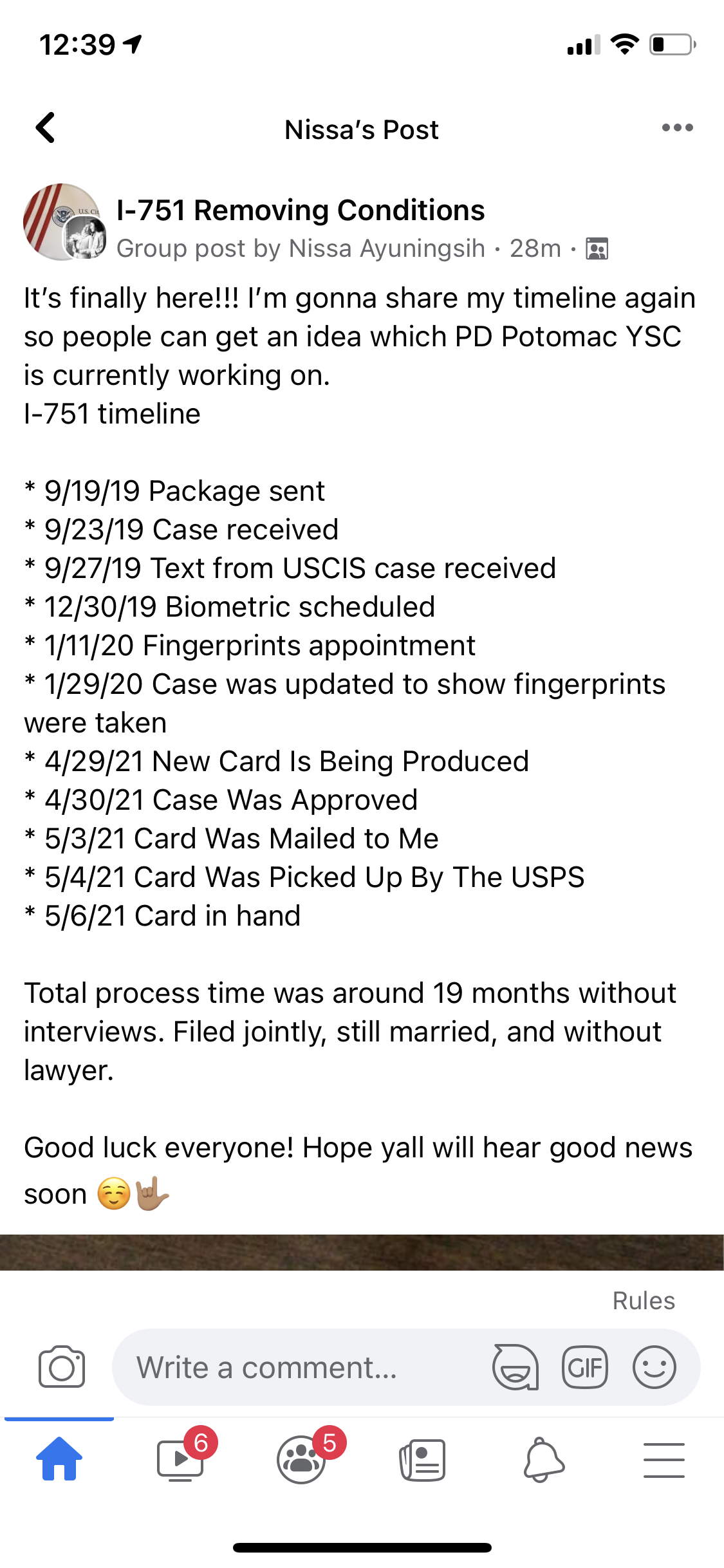View the group profile picture
This screenshot has height=1568, width=724.
coord(64,222)
